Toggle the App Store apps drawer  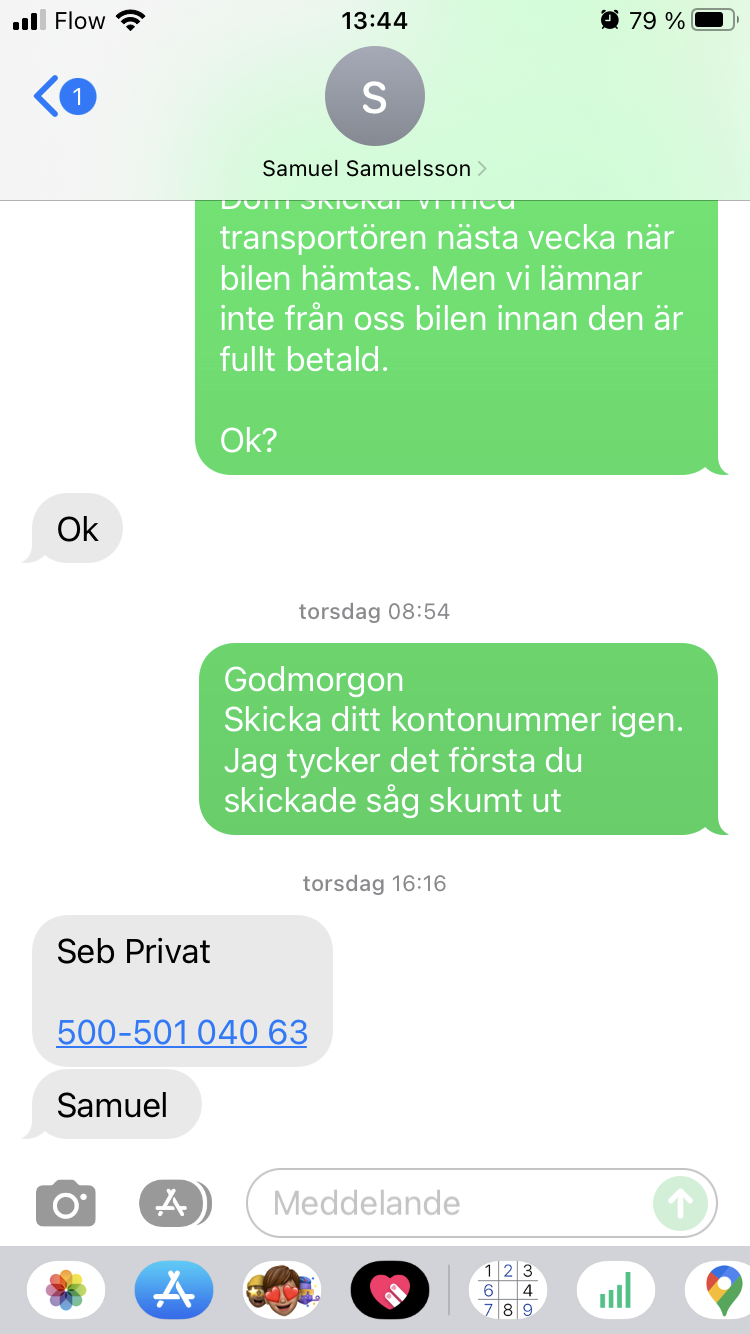coord(175,1203)
